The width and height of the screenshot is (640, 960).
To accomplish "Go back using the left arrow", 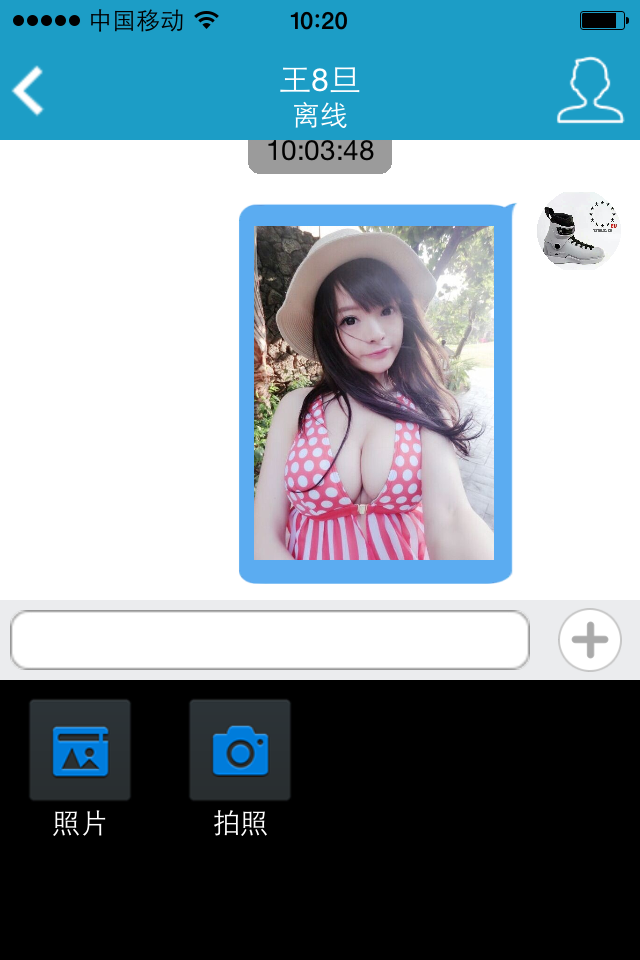I will [28, 91].
